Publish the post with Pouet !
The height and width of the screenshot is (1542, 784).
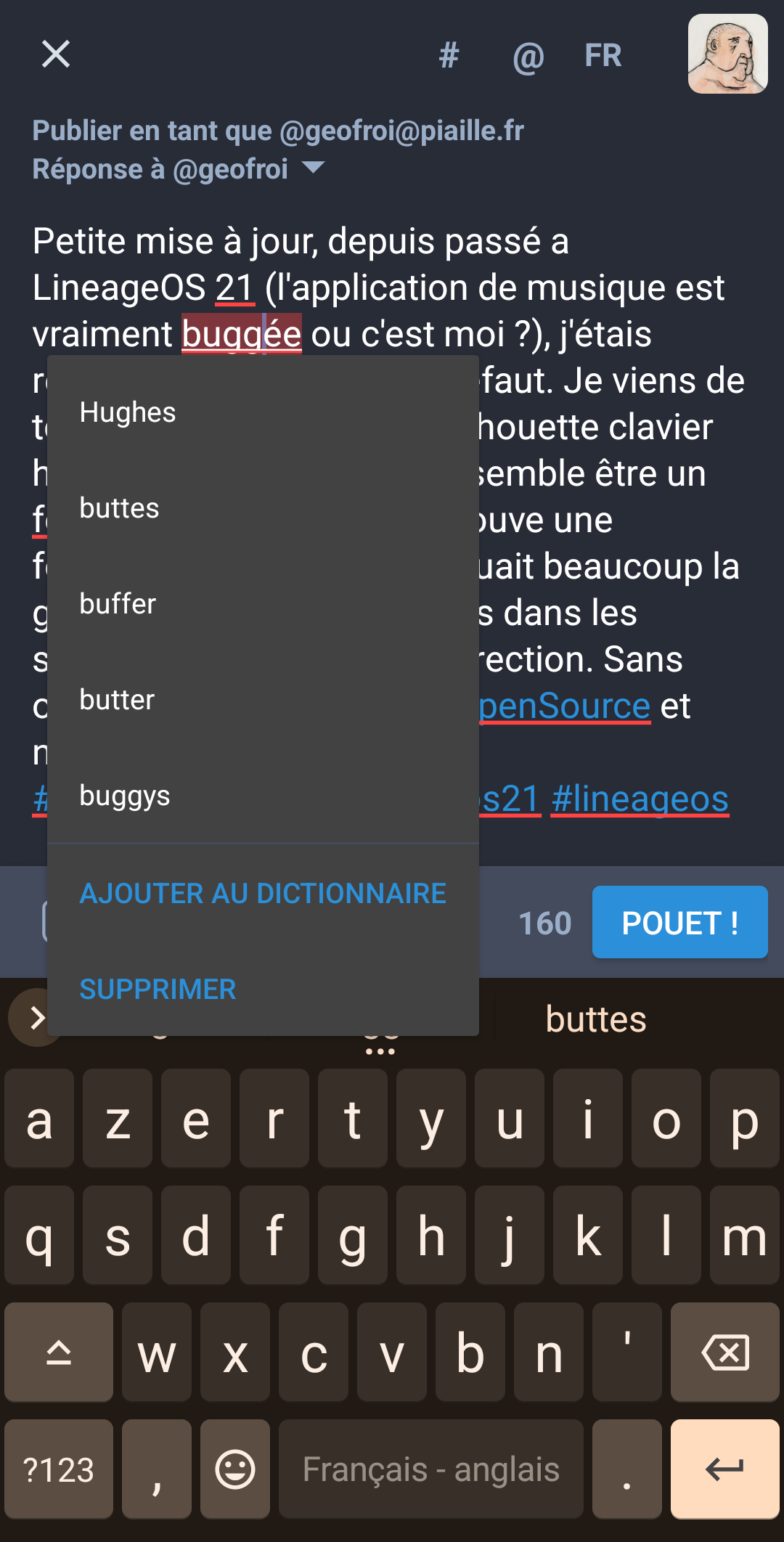tap(680, 922)
